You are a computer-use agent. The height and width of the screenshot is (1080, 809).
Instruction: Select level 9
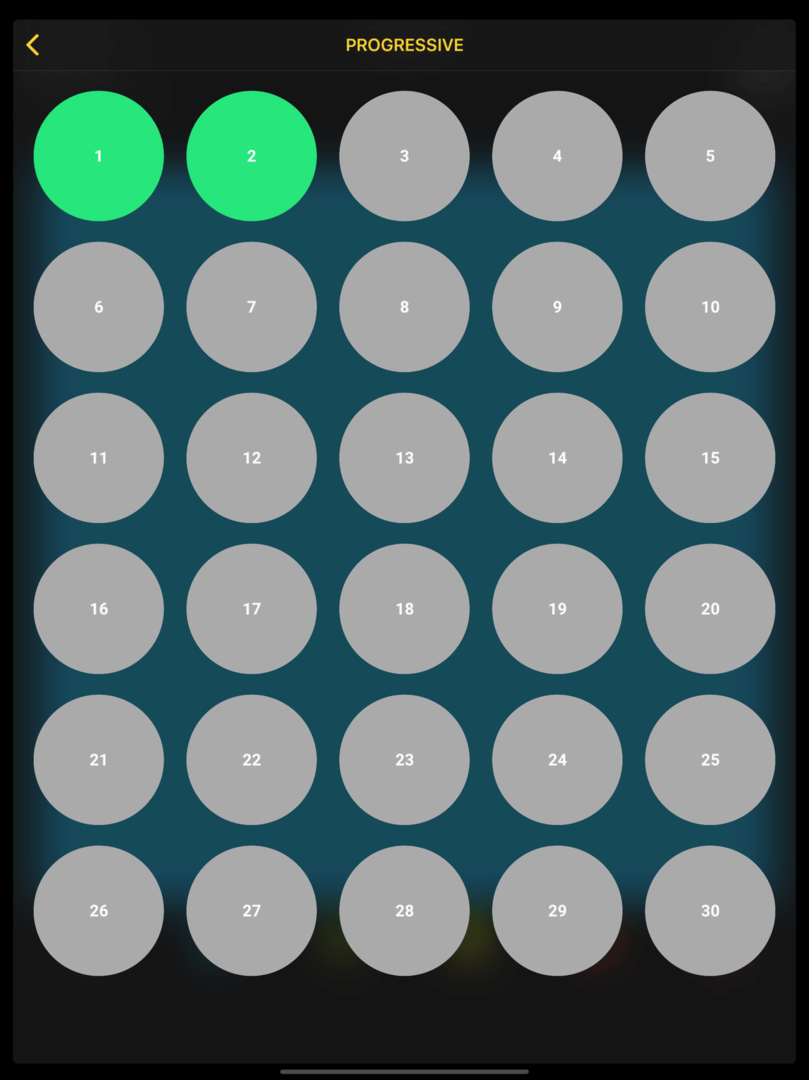(x=557, y=307)
